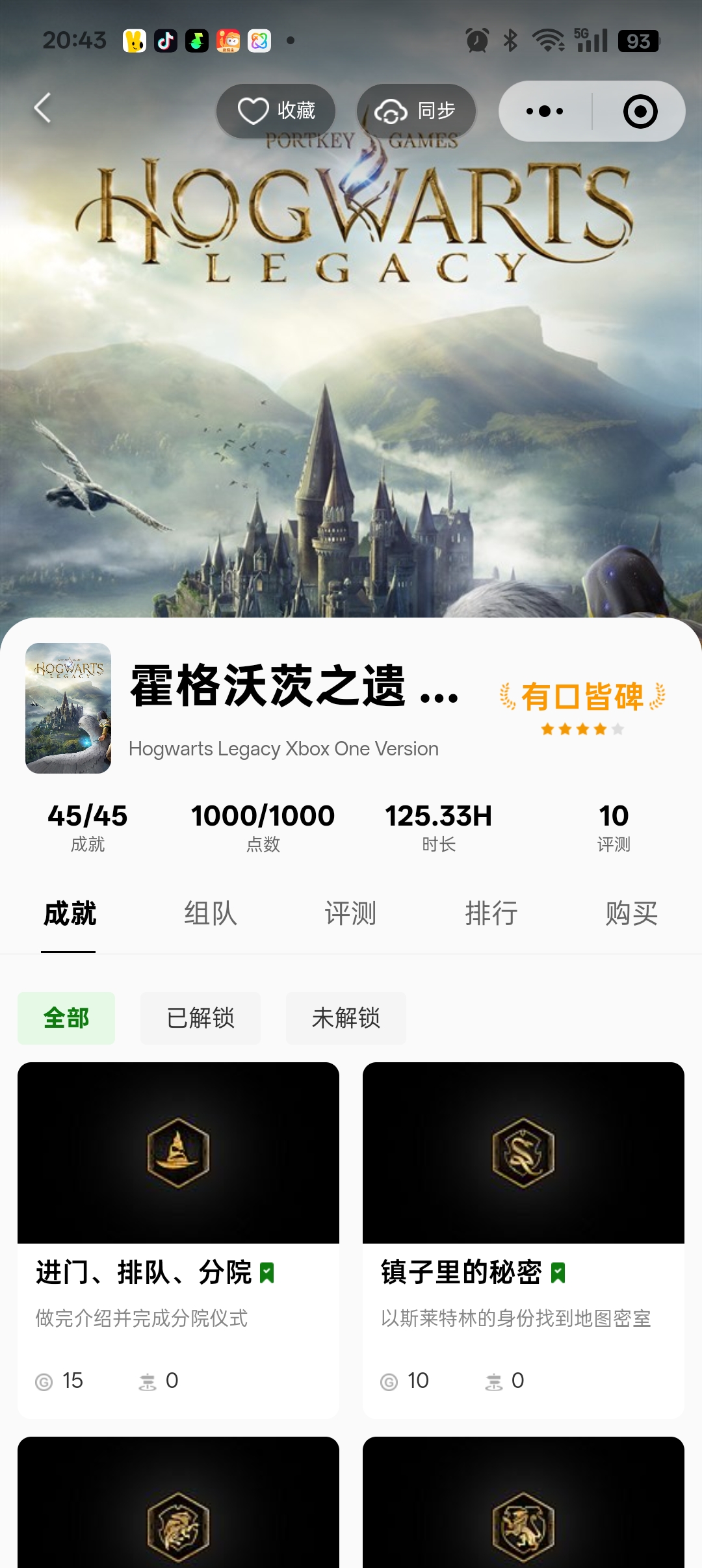Close the mini-program with the circle icon
Screen dimensions: 702x1568
[640, 111]
